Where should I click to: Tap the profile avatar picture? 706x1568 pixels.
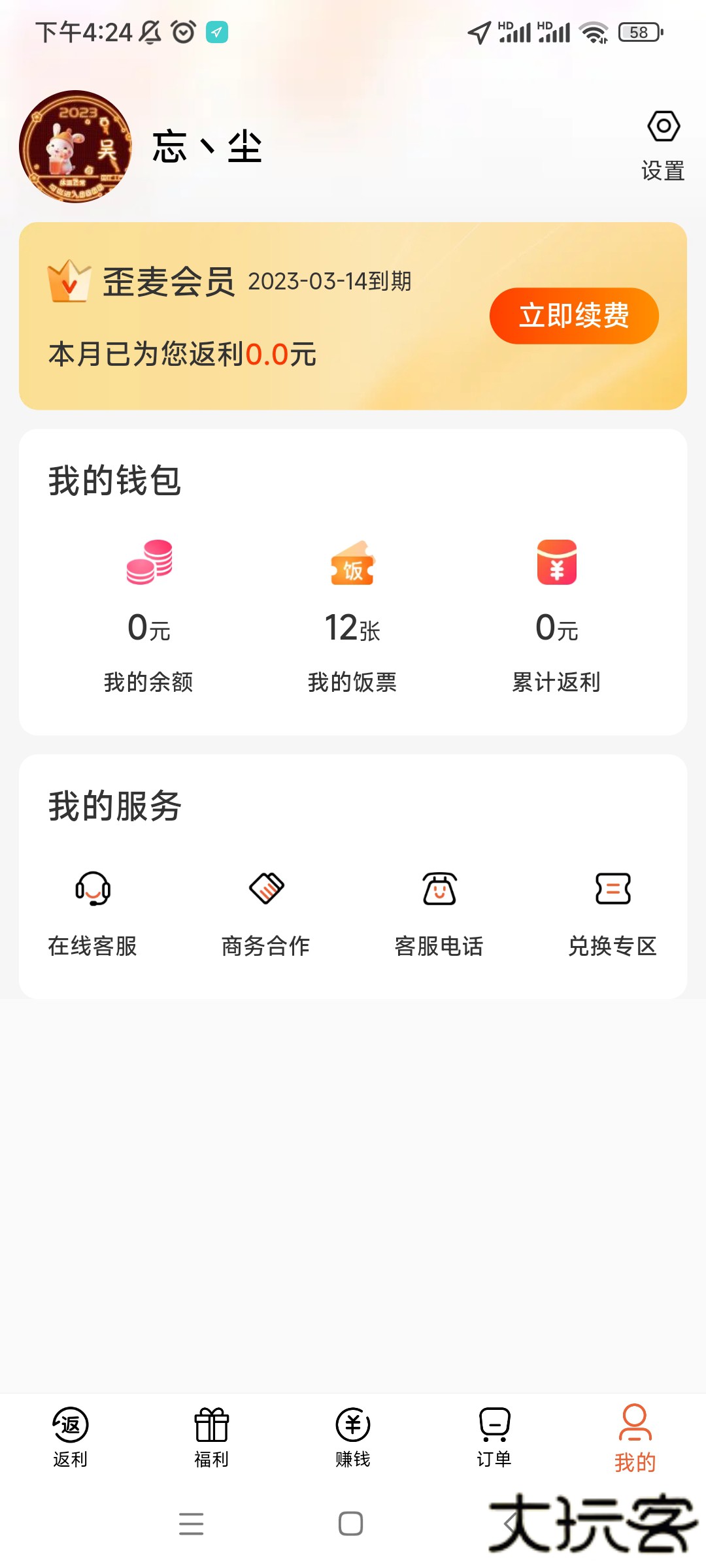pyautogui.click(x=75, y=146)
